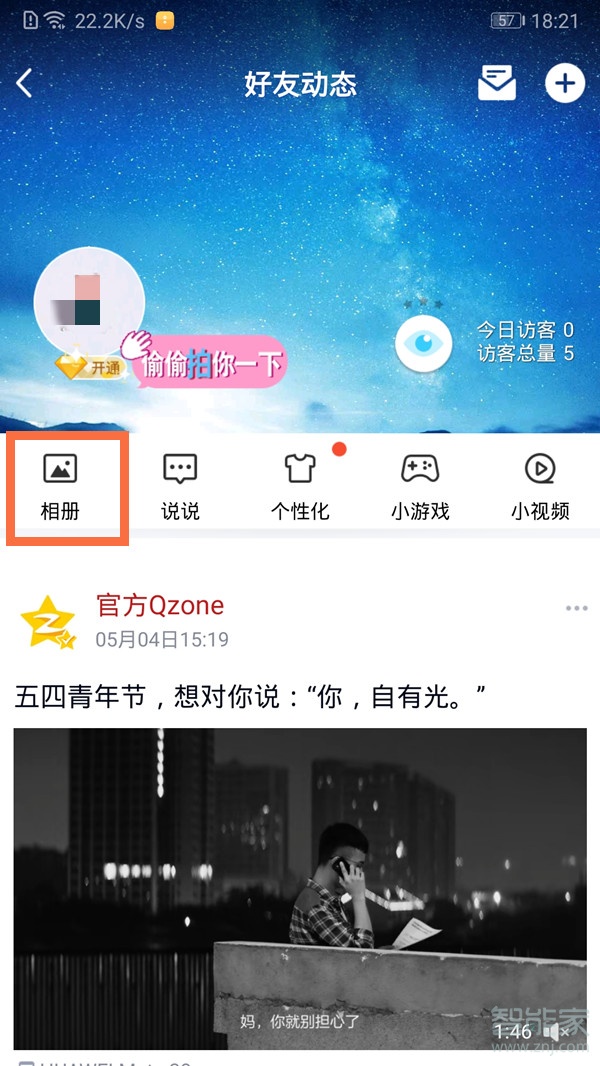Unmute the video with the speaker icon
Viewport: 600px width, 1066px height.
[557, 1032]
